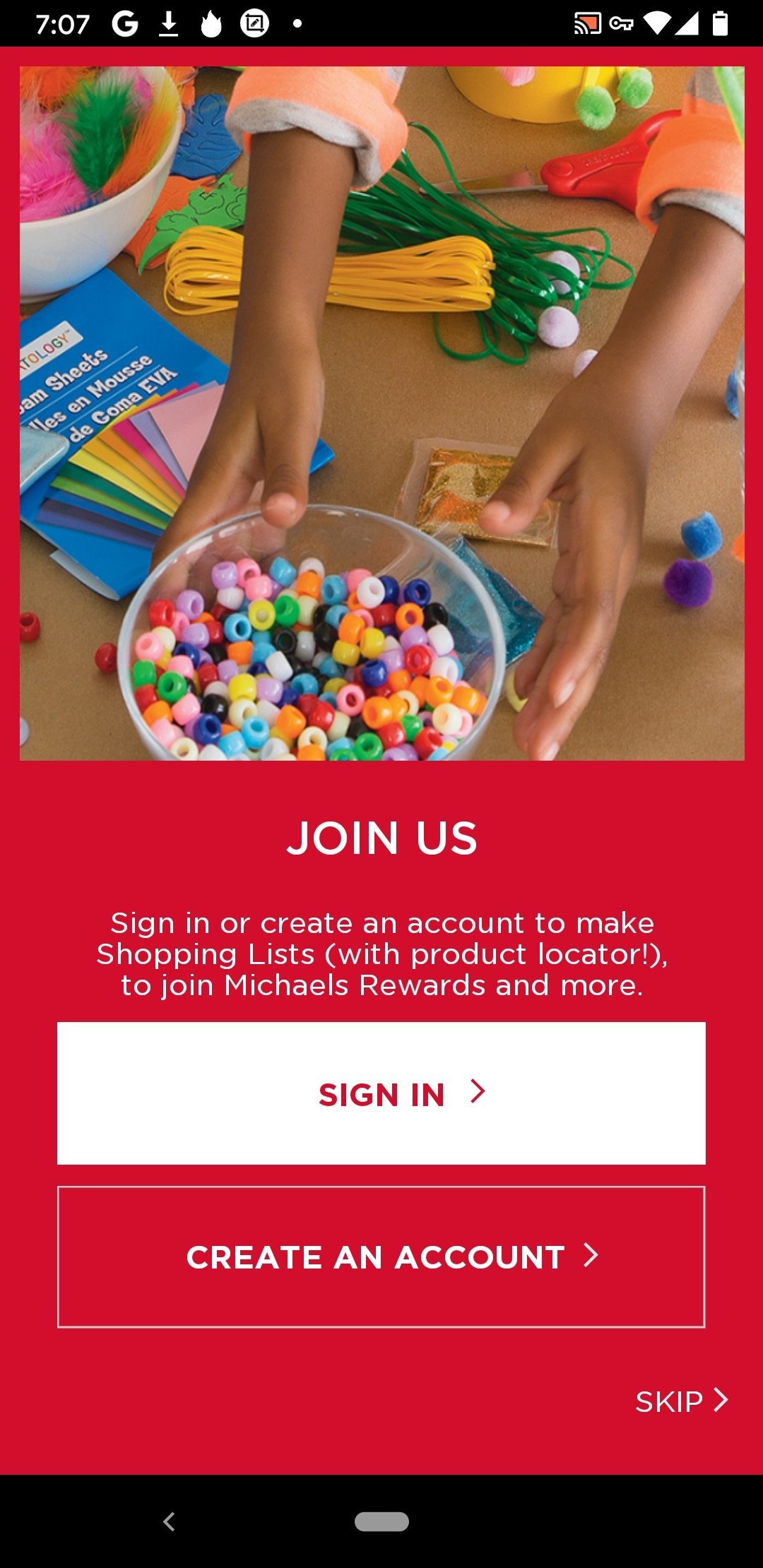The width and height of the screenshot is (763, 1568).
Task: Tap the Sign In button
Action: [381, 1093]
